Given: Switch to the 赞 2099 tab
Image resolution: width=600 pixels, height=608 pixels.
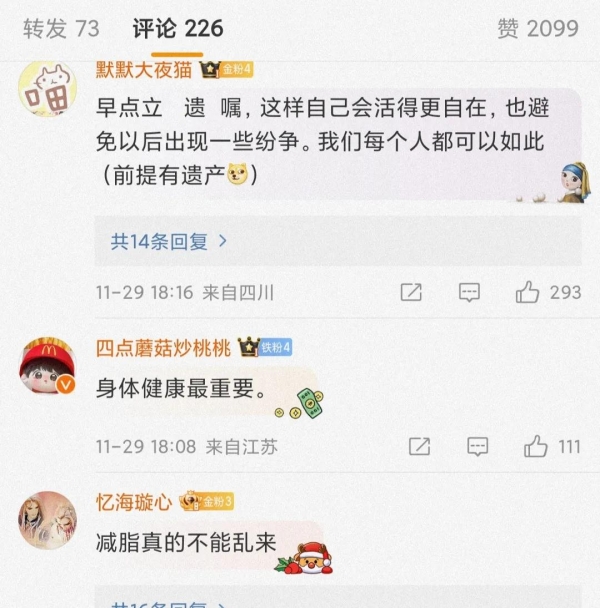Looking at the screenshot, I should coord(538,28).
